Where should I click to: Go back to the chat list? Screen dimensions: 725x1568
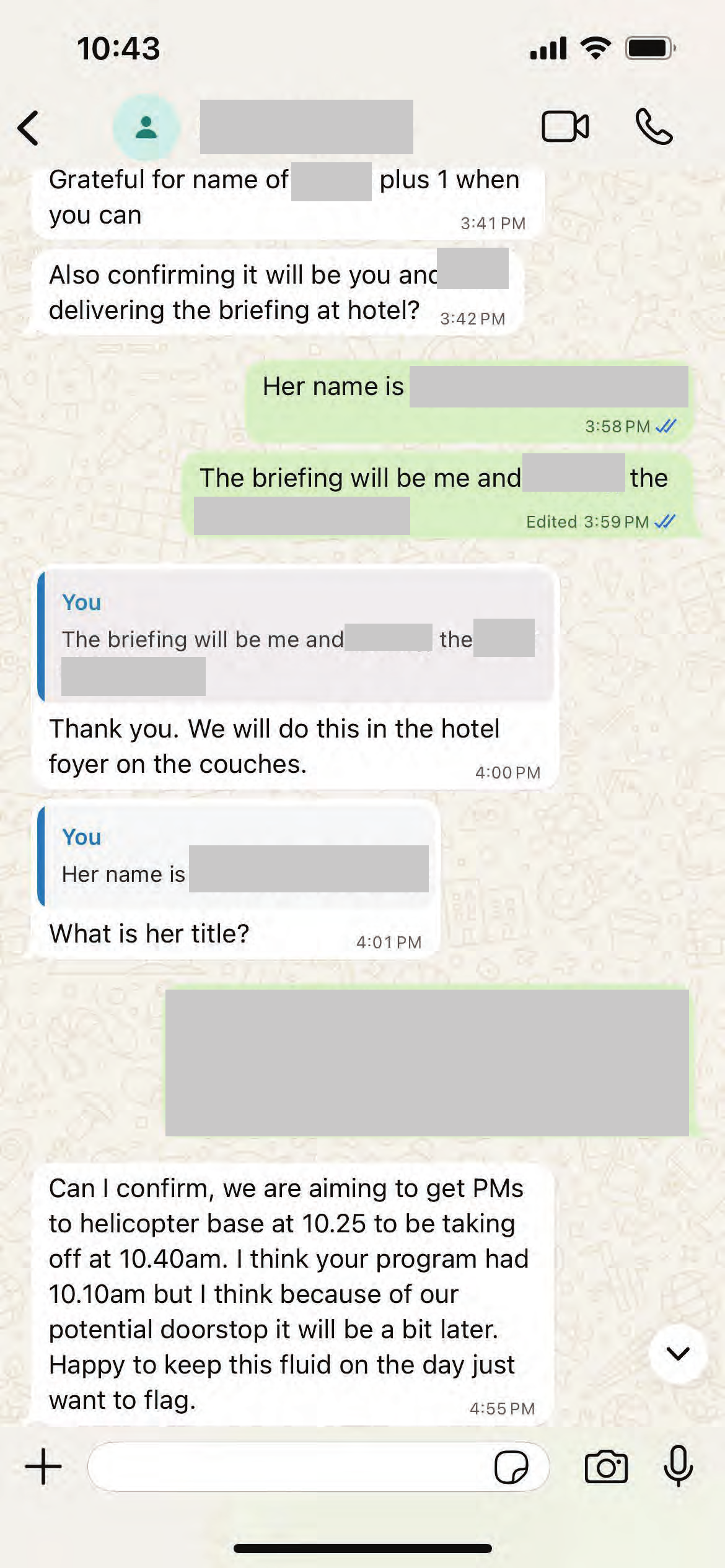point(29,128)
